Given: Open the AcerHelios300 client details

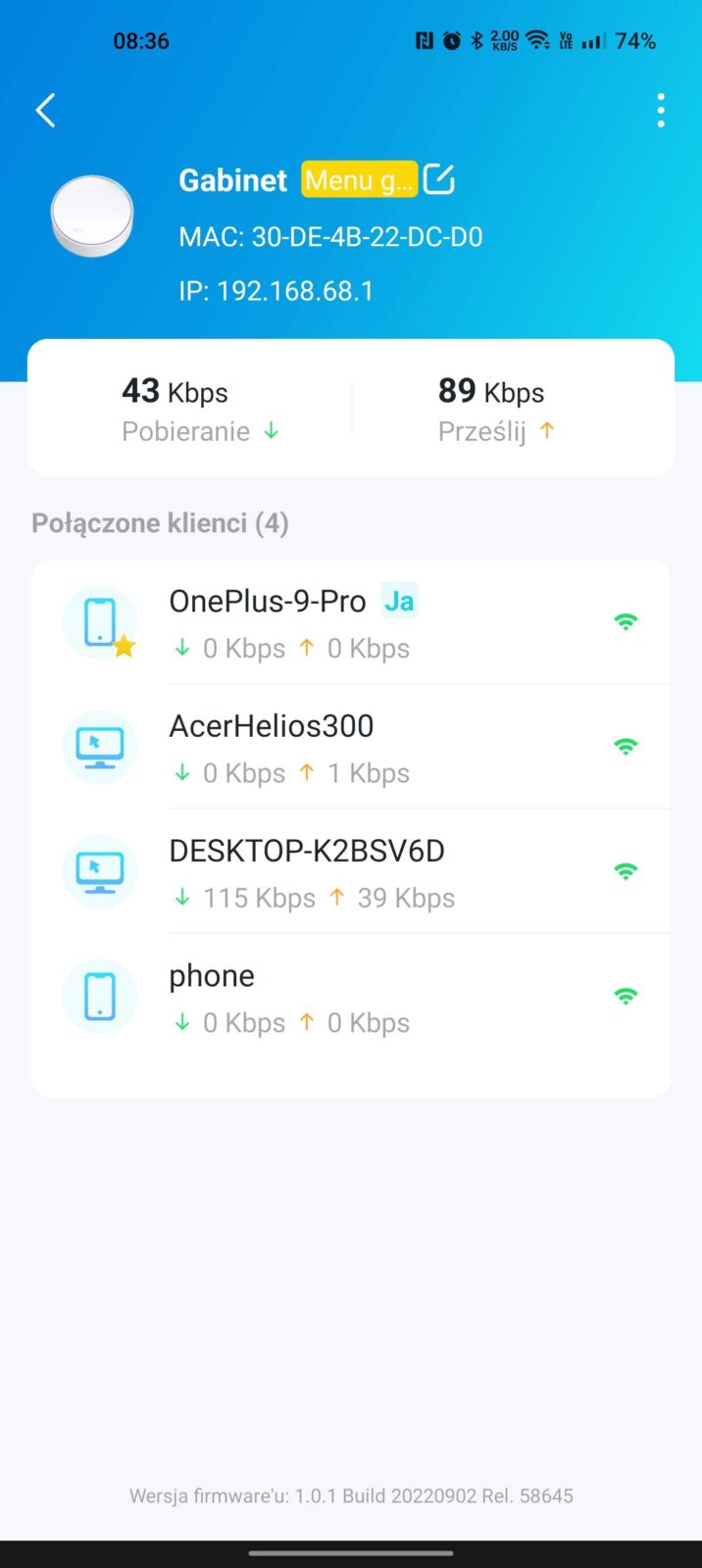Looking at the screenshot, I should [351, 748].
